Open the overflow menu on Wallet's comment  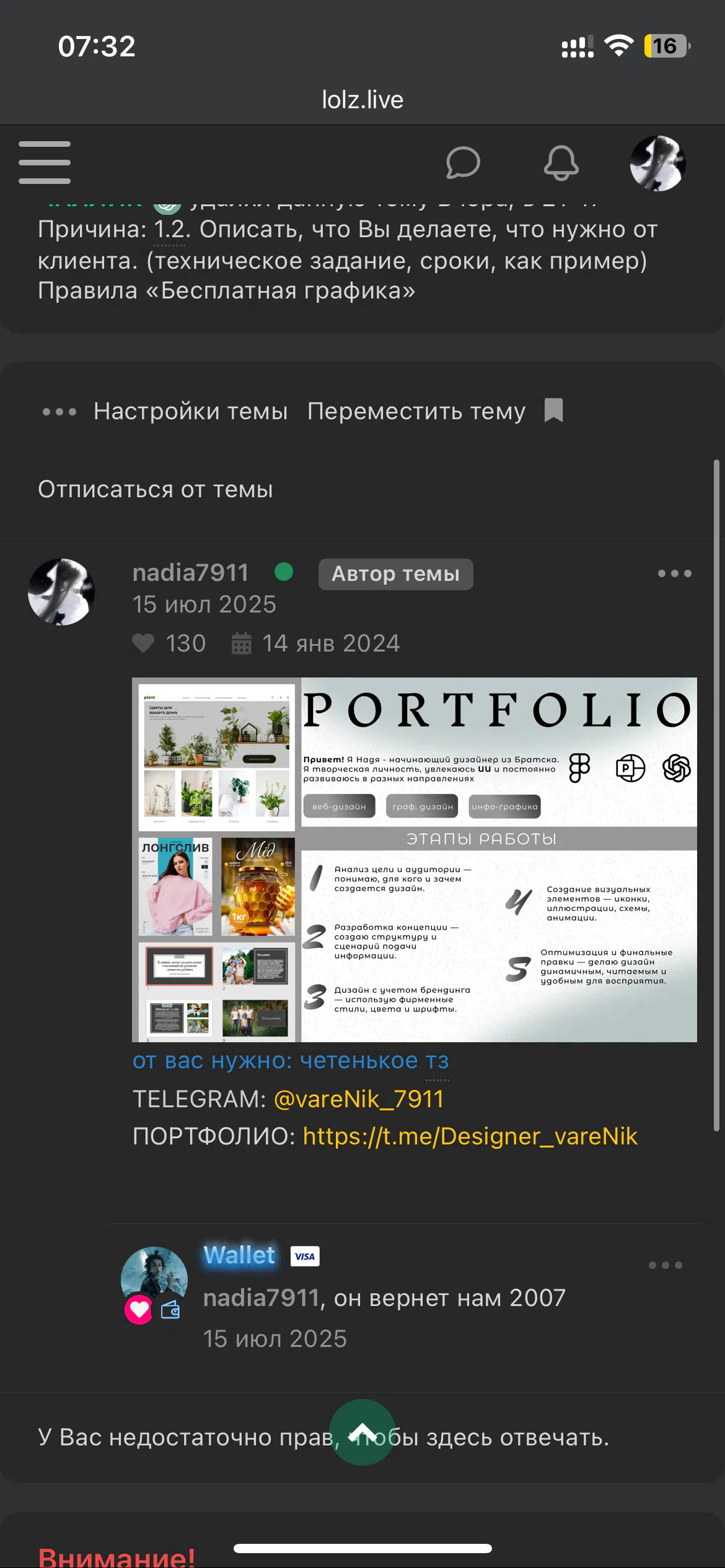[x=666, y=1265]
